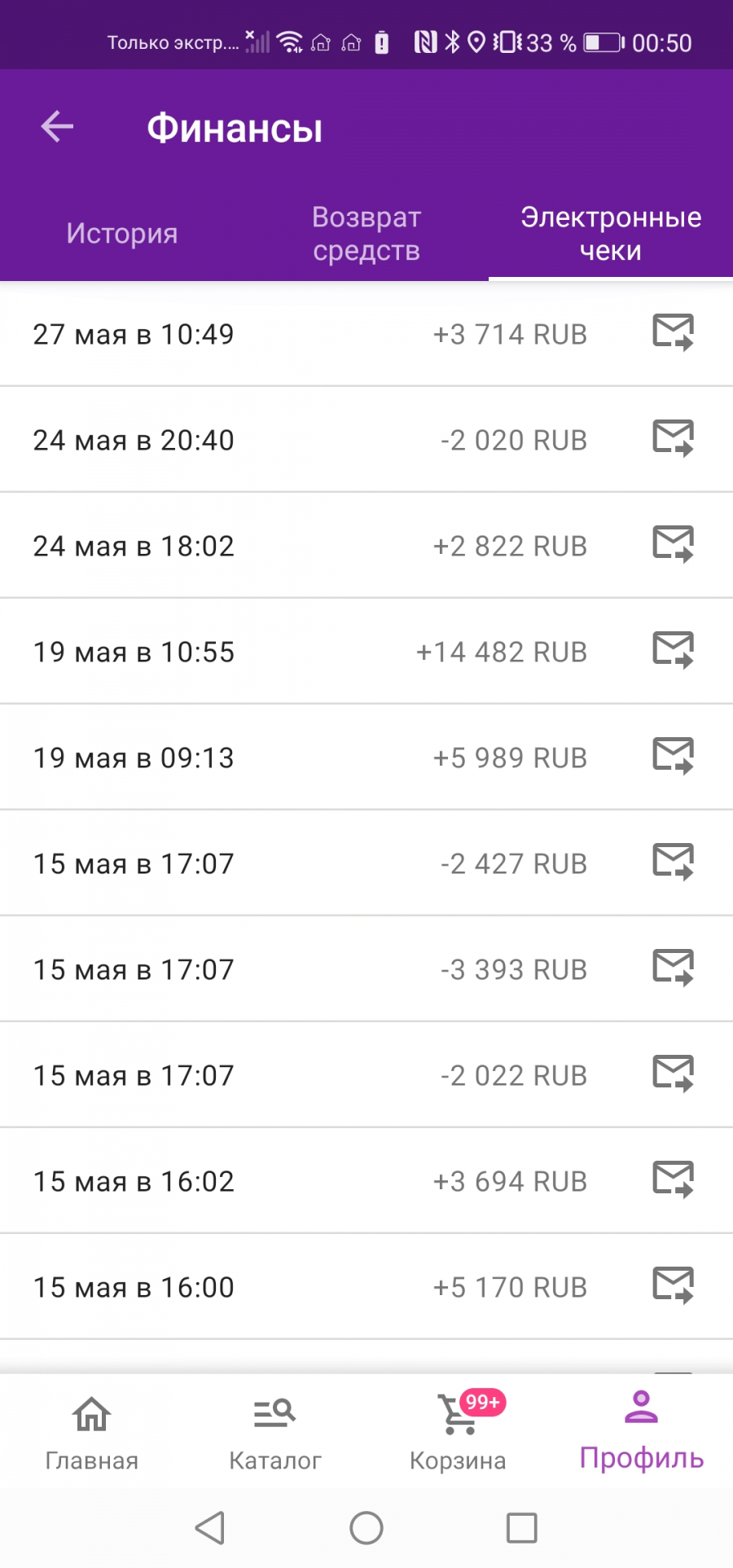Send the +14 482 RUB receipt to email
The height and width of the screenshot is (1568, 733).
click(x=674, y=650)
